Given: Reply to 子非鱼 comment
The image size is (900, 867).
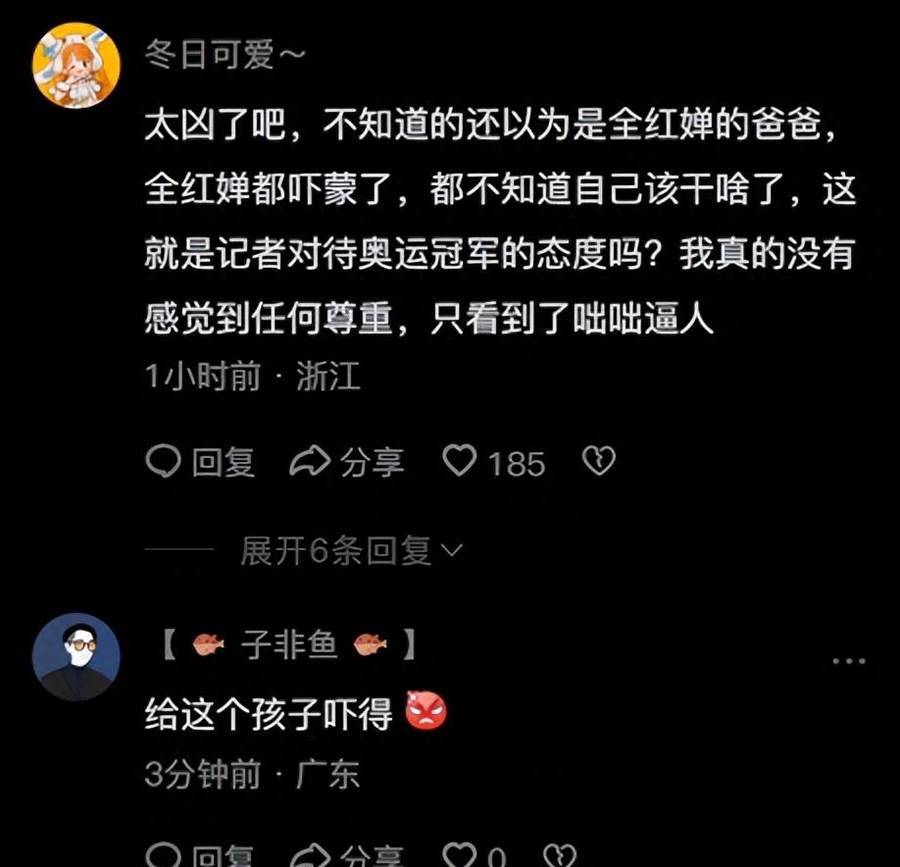Looking at the screenshot, I should (201, 856).
